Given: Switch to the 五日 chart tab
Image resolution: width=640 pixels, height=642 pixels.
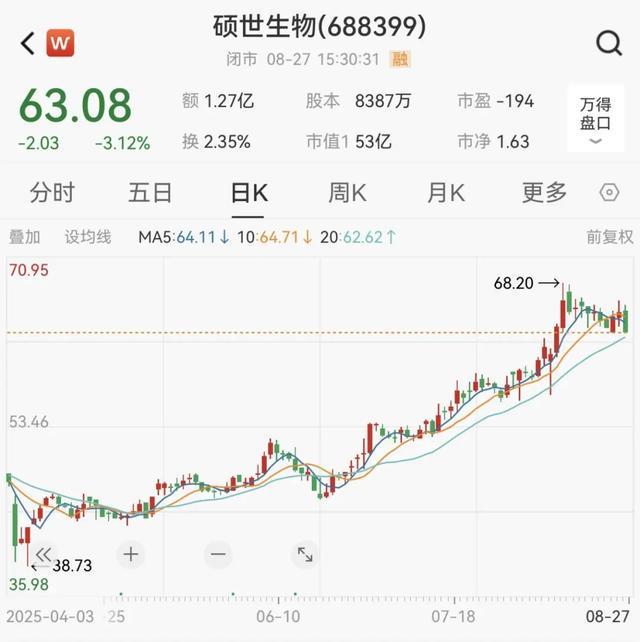Looking at the screenshot, I should tap(151, 192).
